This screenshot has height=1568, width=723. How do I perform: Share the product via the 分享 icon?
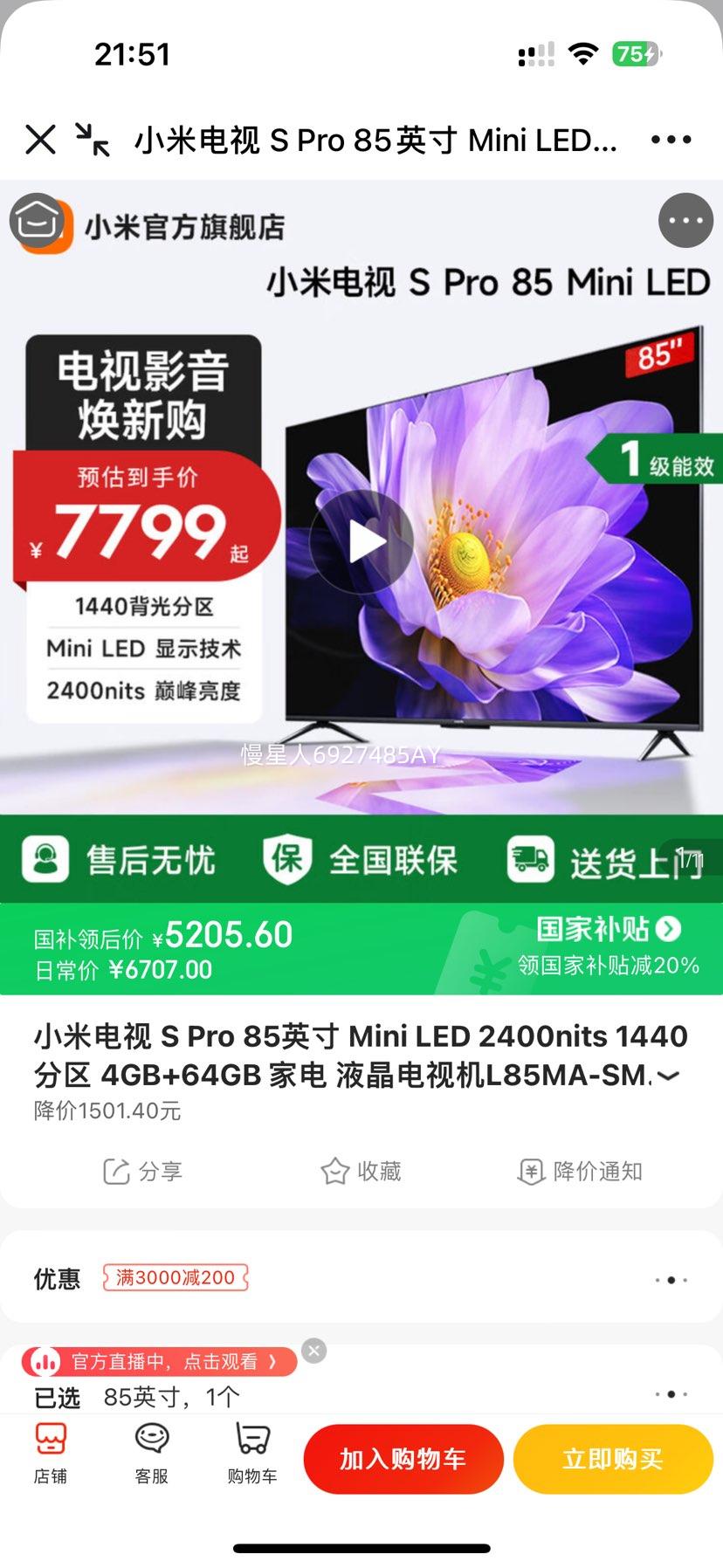[x=142, y=1172]
